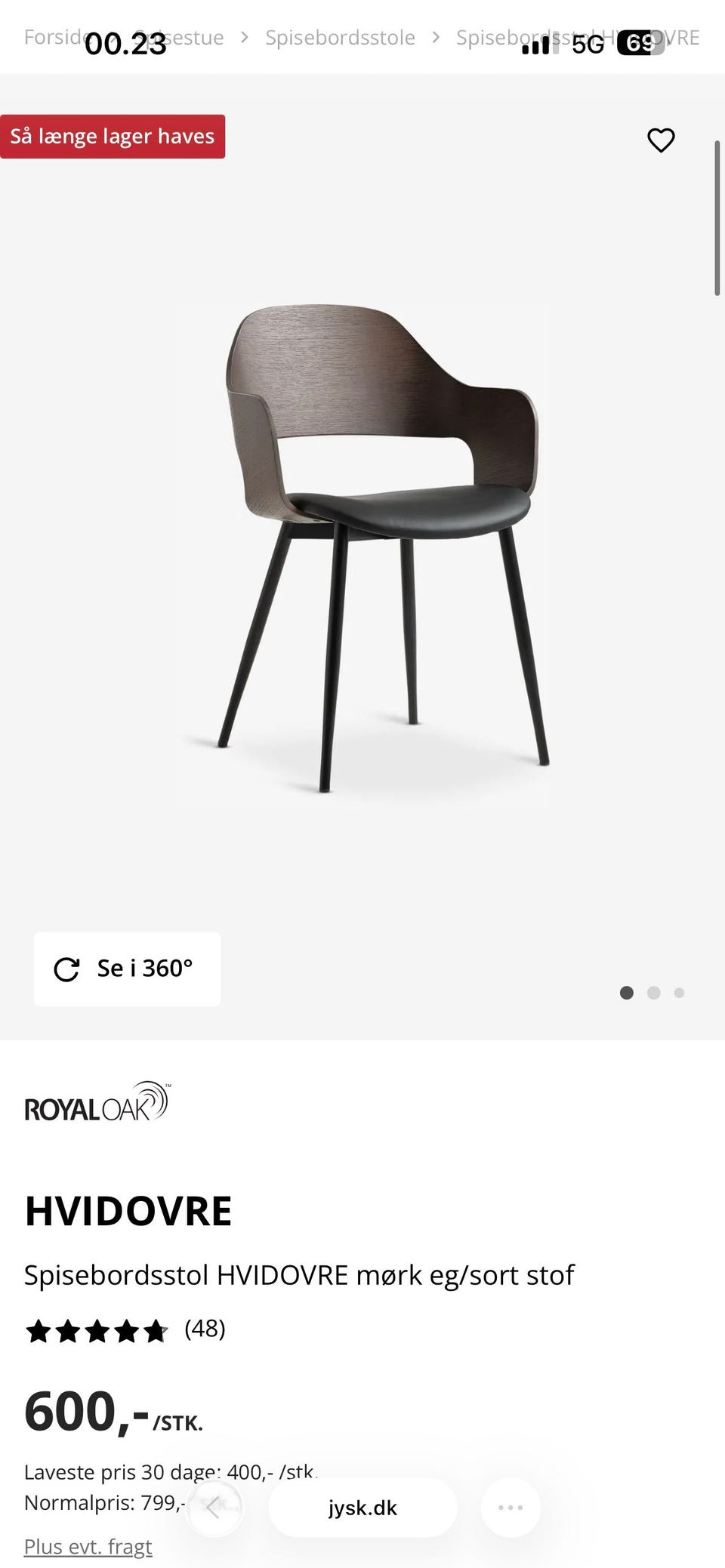Open the Plus evt. fragt link

click(x=88, y=1546)
